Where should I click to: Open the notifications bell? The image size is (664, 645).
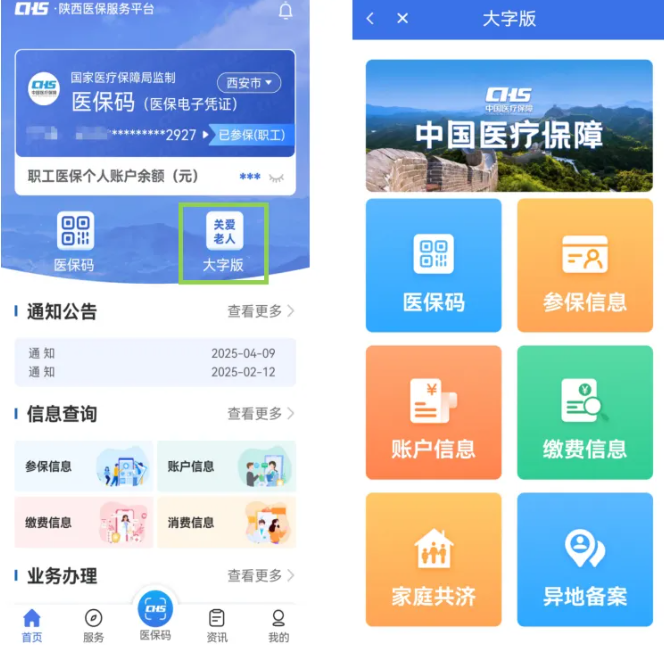point(286,11)
